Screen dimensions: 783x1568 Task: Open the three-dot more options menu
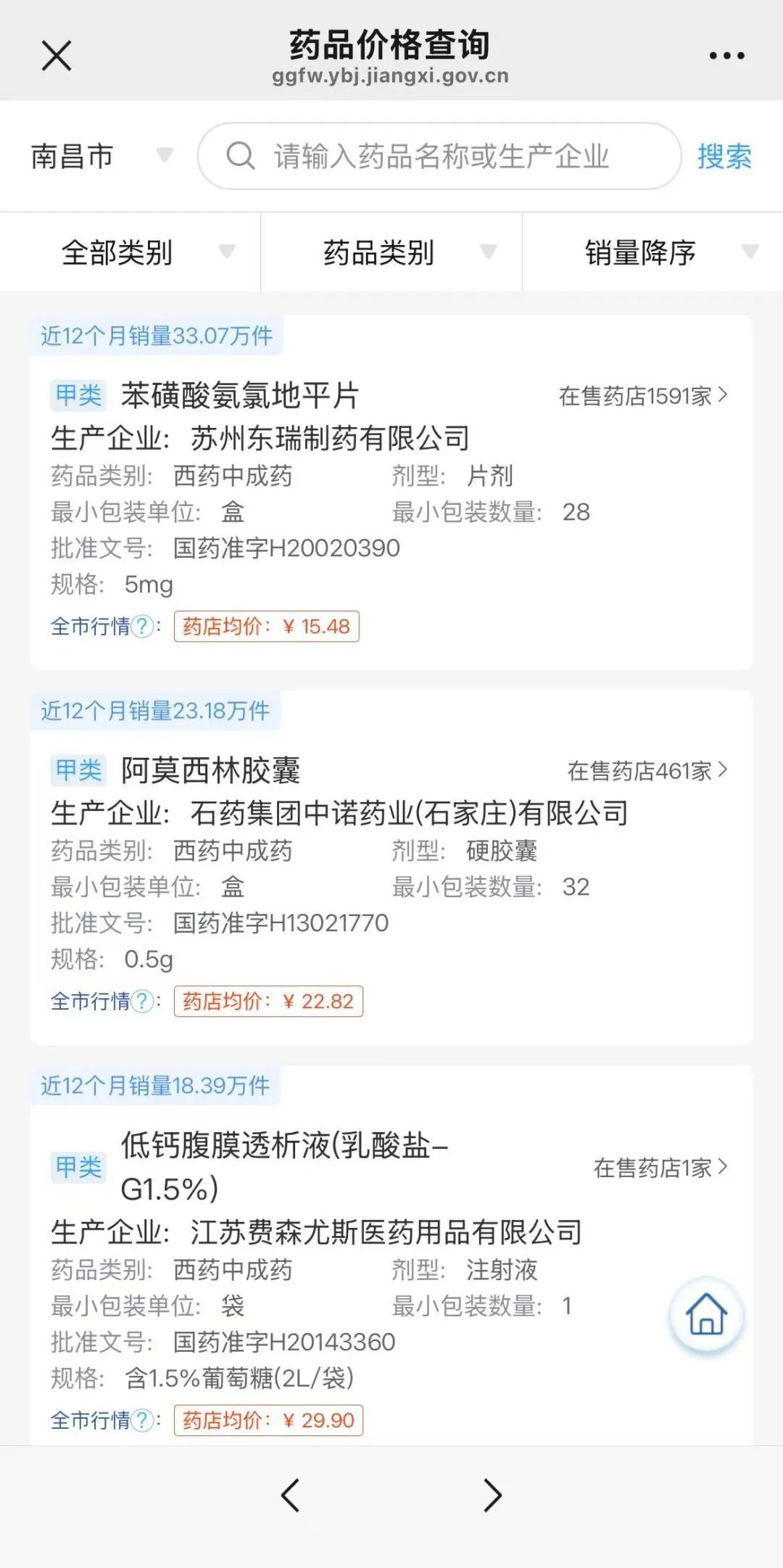pos(726,56)
